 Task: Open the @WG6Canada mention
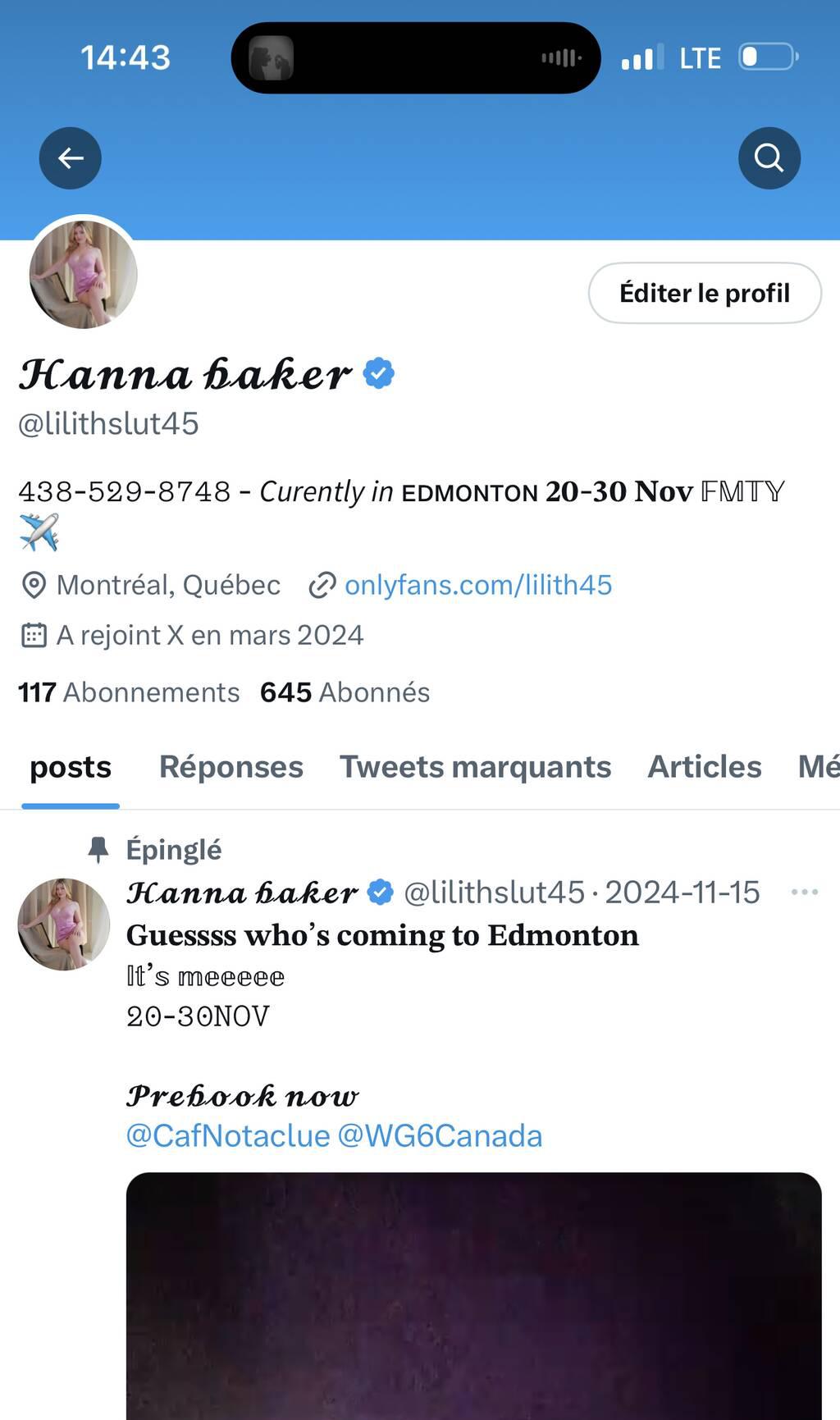tap(440, 1136)
